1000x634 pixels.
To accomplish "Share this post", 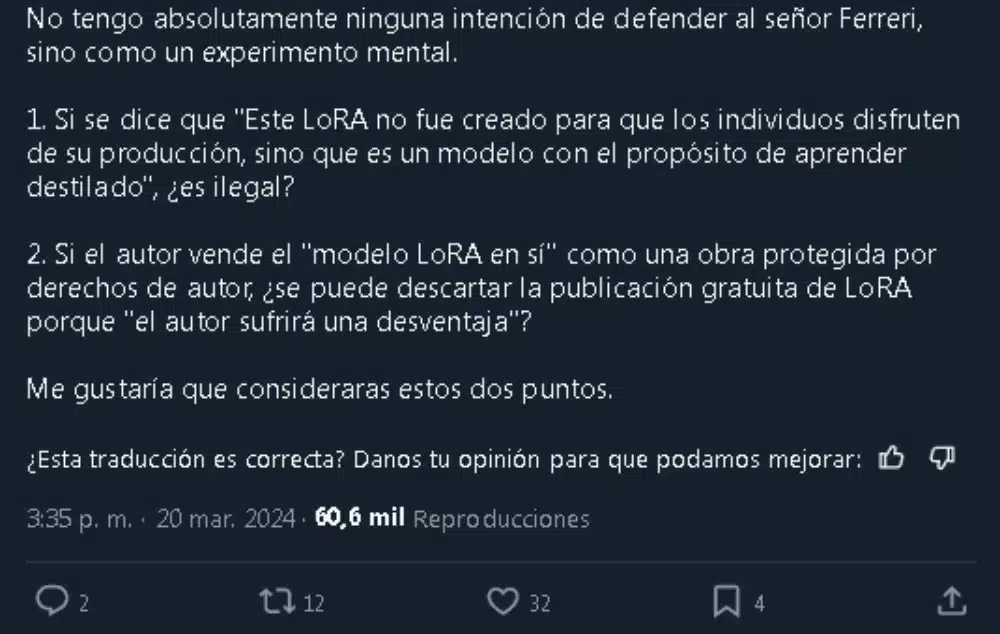I will tap(952, 600).
